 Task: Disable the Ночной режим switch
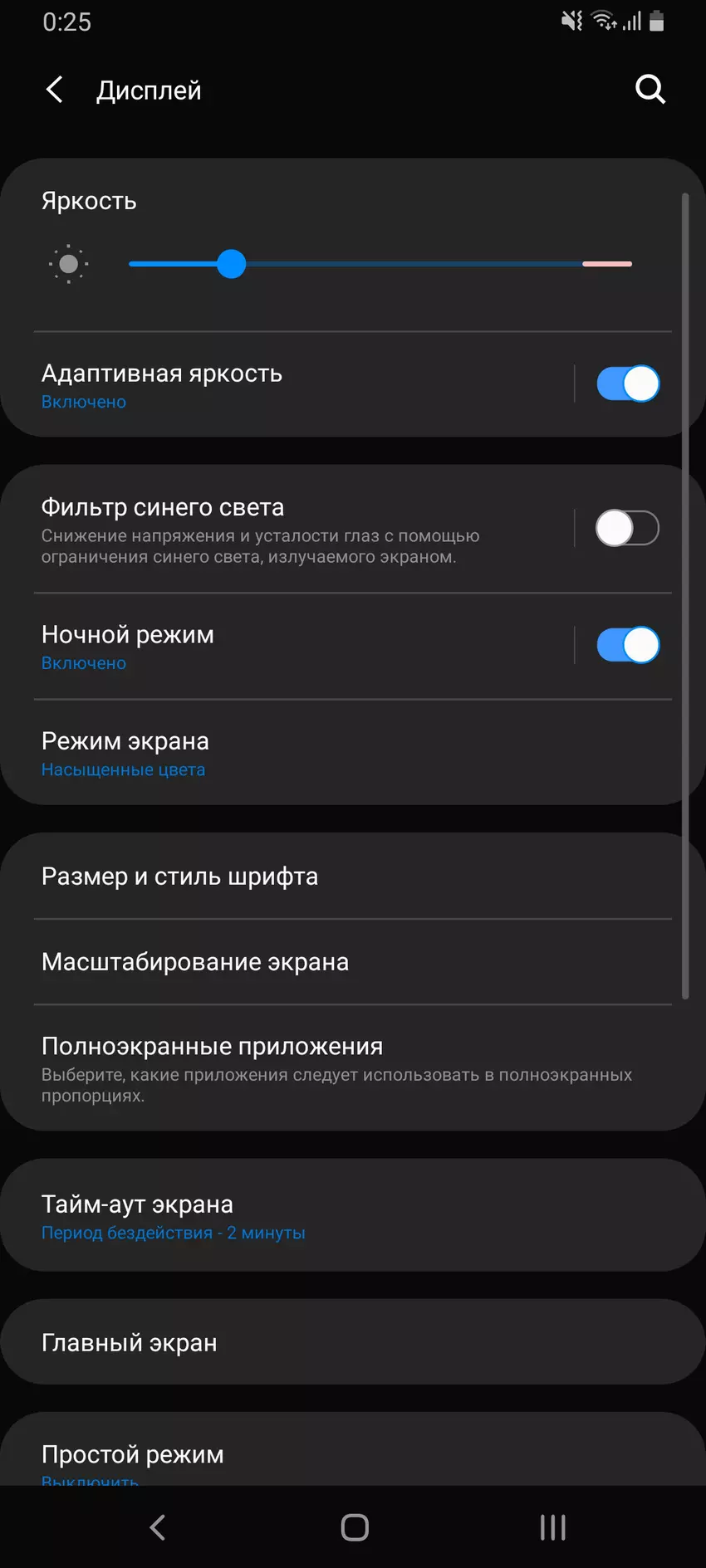627,645
